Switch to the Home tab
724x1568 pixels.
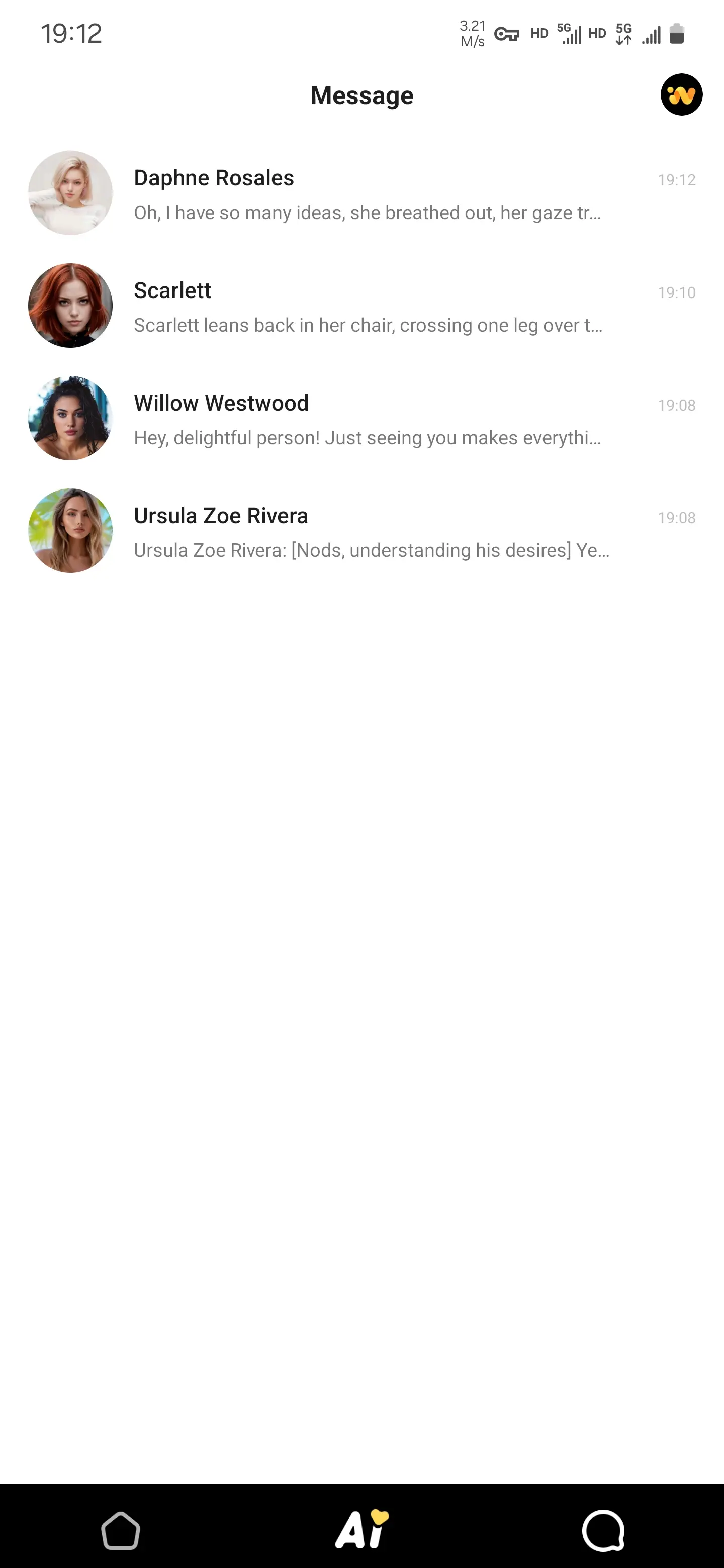(121, 1530)
